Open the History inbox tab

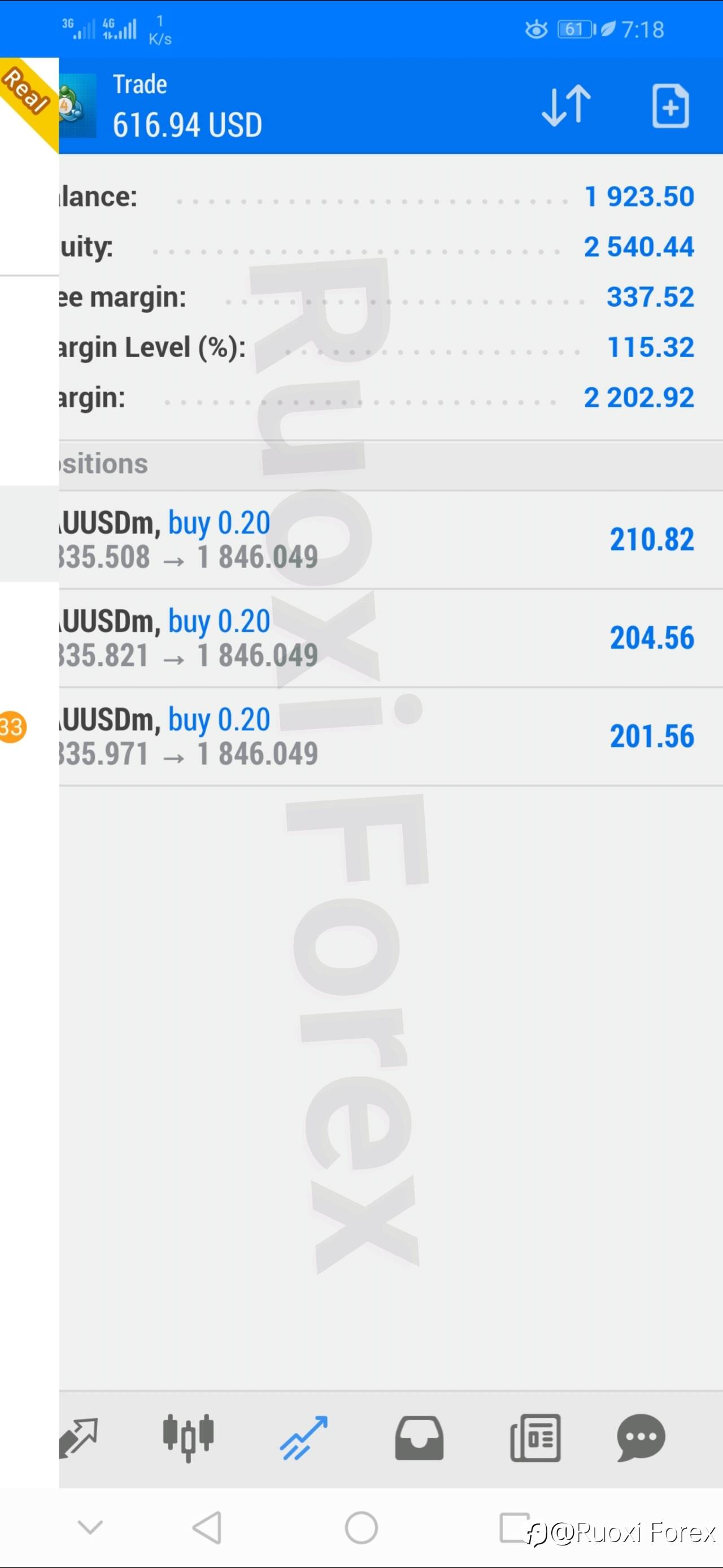click(419, 1438)
